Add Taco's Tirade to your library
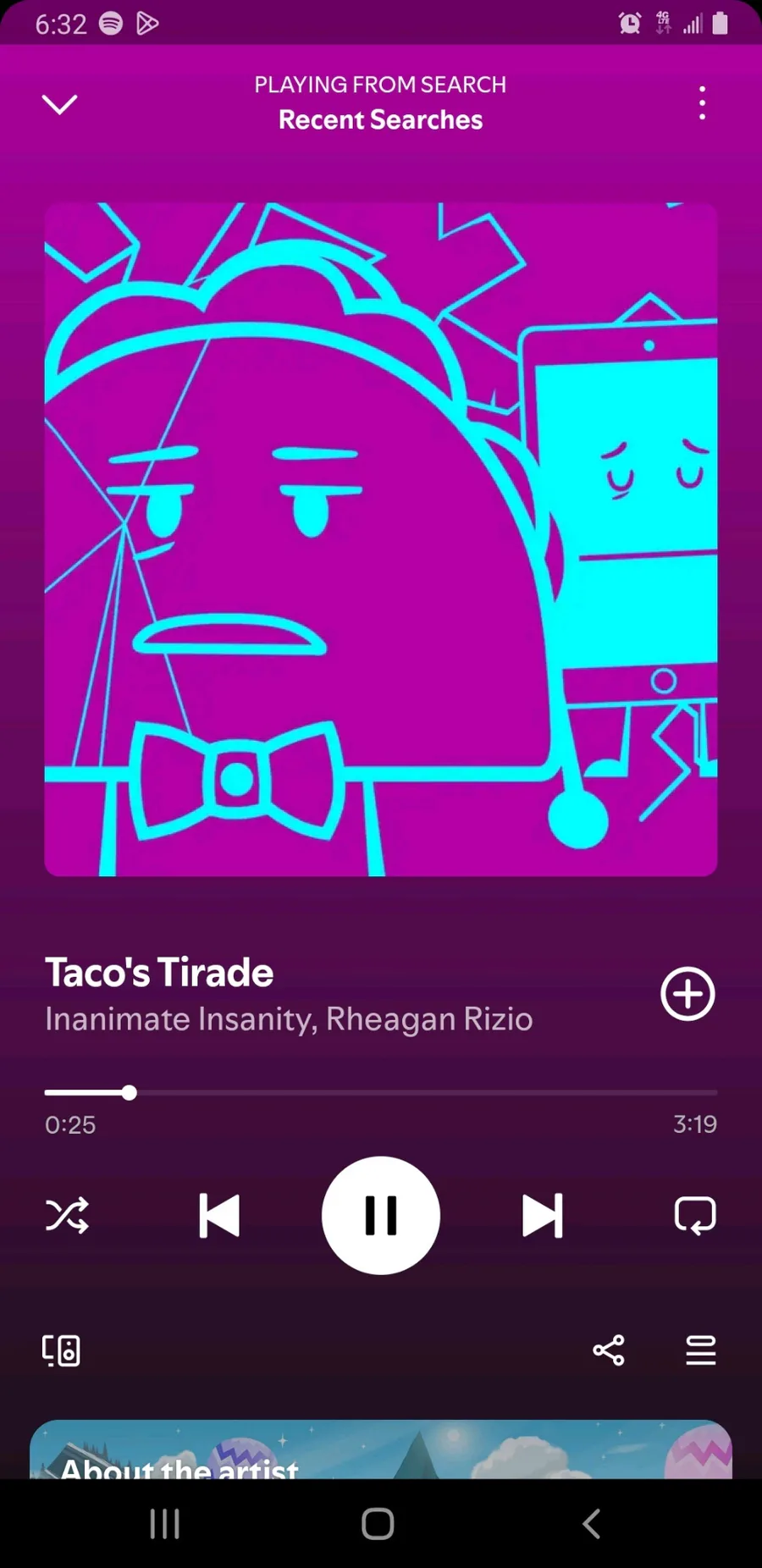 coord(687,993)
